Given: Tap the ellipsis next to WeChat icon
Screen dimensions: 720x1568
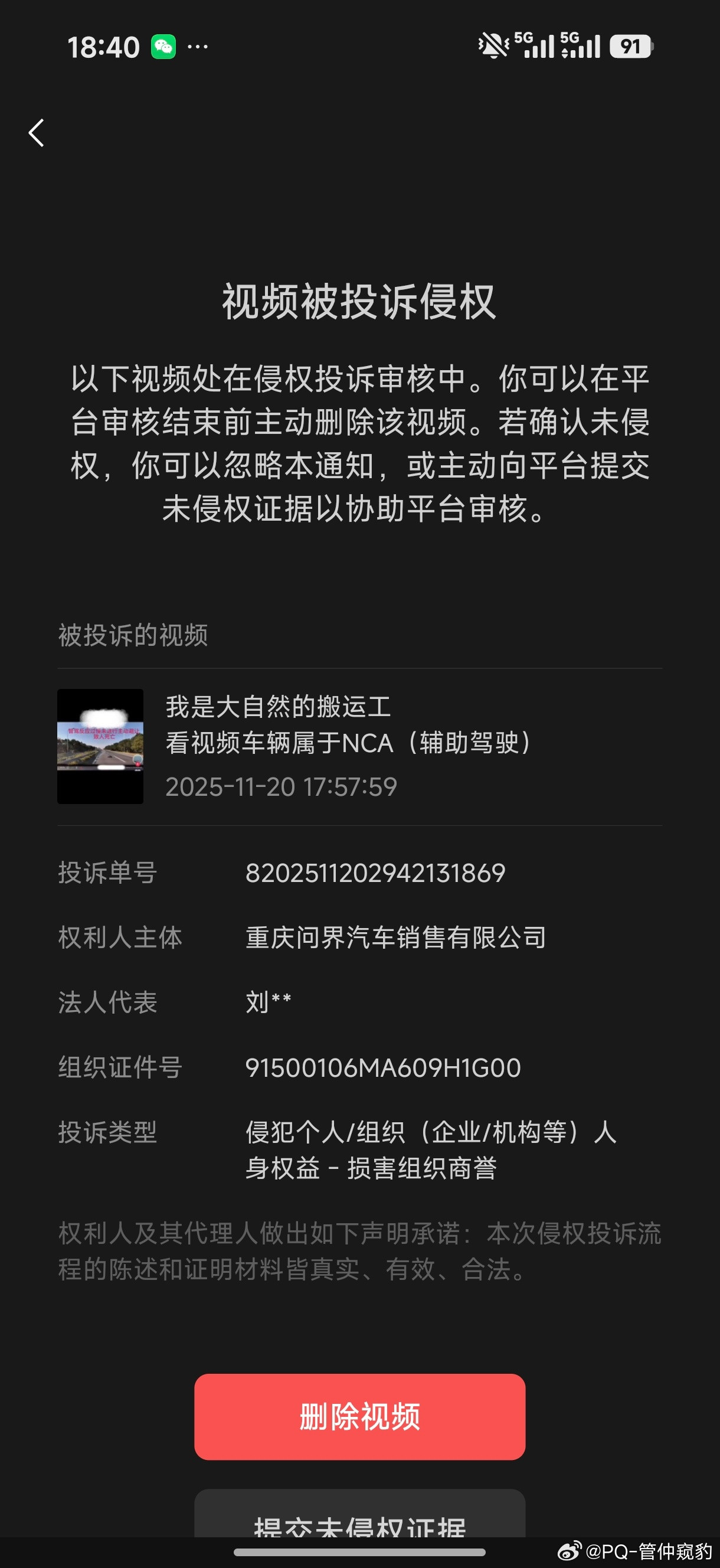Looking at the screenshot, I should pos(198,48).
